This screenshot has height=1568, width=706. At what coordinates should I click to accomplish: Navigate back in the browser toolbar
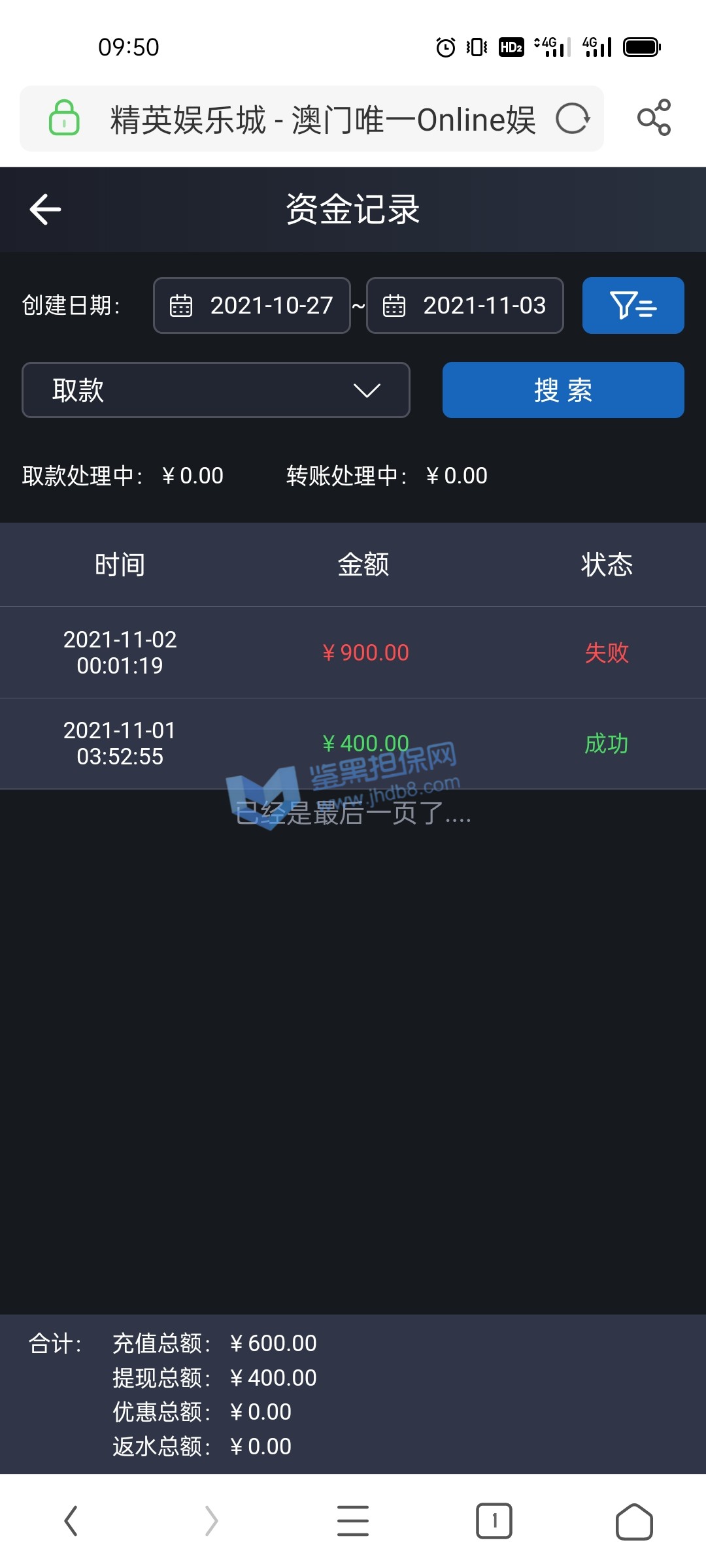(71, 1521)
